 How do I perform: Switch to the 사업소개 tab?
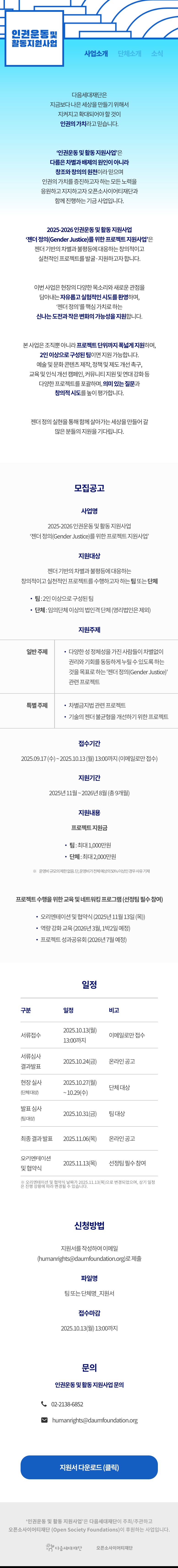pyautogui.click(x=96, y=54)
